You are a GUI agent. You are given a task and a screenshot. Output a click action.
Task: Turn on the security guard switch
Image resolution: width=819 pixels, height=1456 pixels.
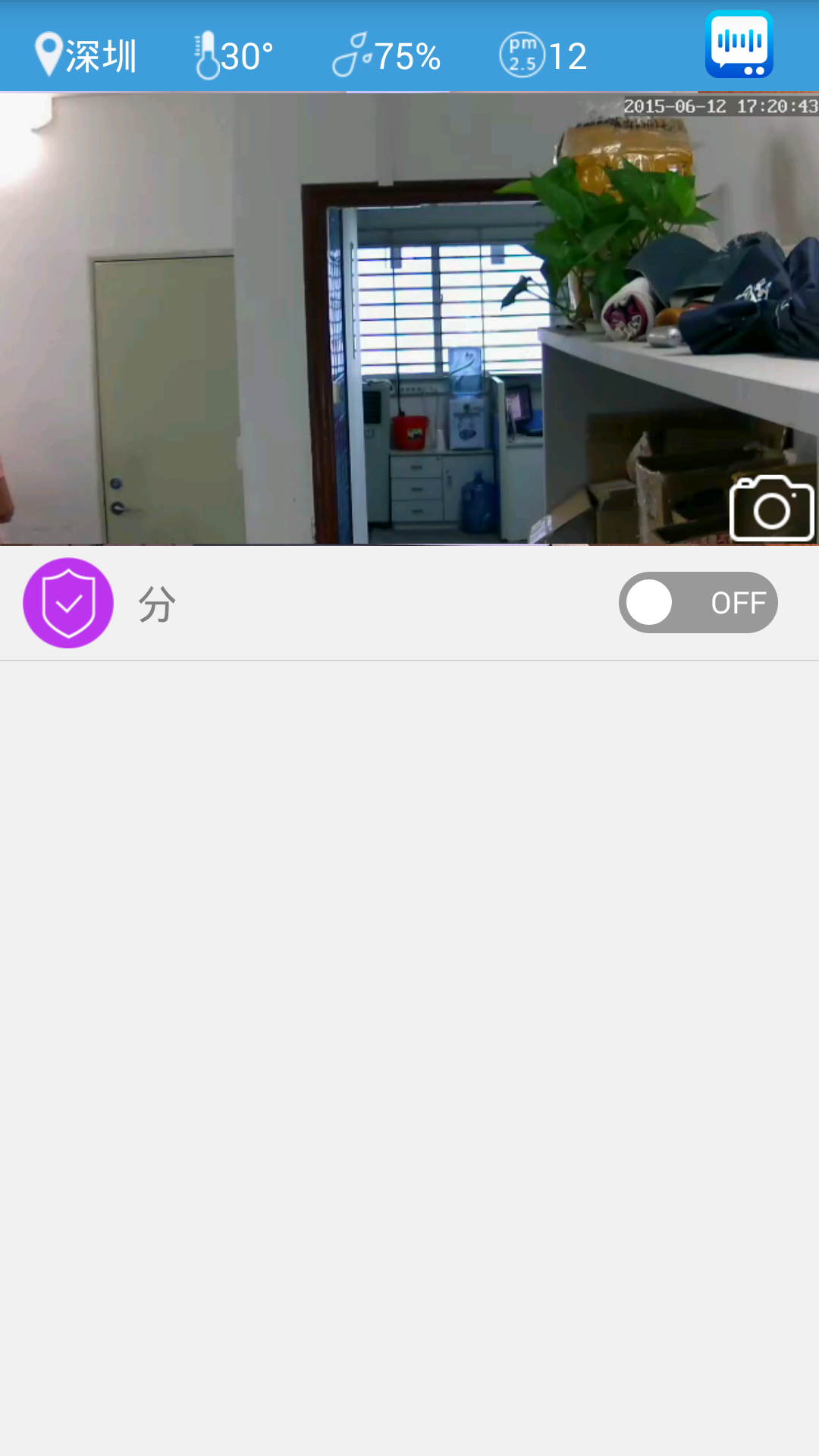coord(698,603)
